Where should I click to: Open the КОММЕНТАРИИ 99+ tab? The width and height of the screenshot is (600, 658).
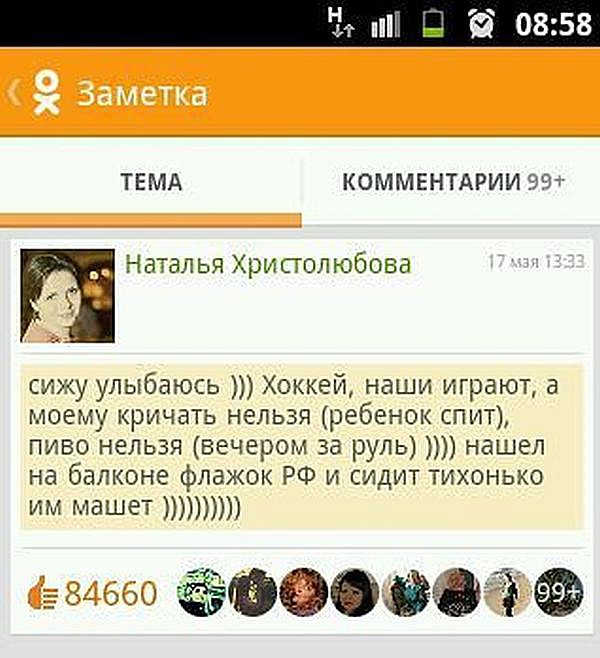[453, 182]
